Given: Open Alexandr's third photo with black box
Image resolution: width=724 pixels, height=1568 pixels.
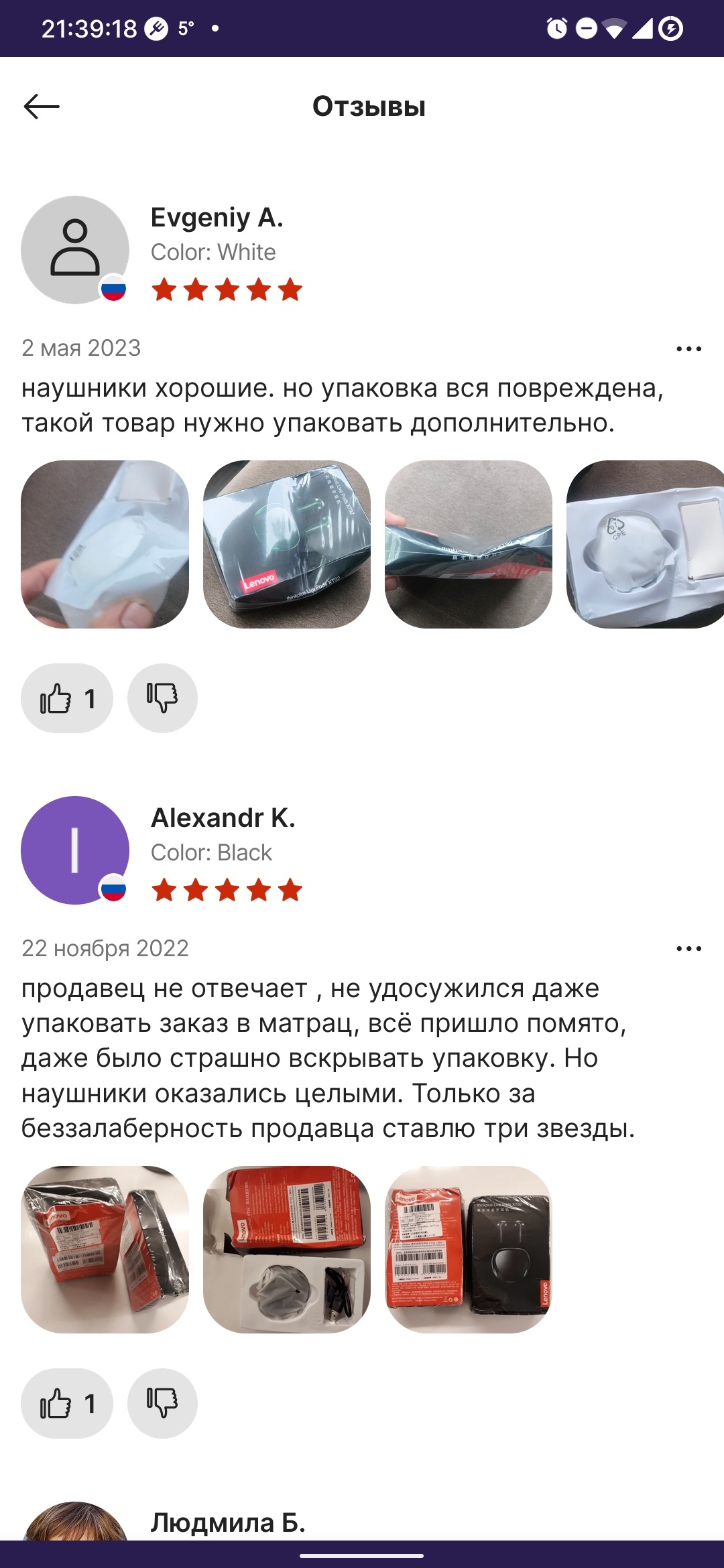Looking at the screenshot, I should click(x=468, y=1250).
